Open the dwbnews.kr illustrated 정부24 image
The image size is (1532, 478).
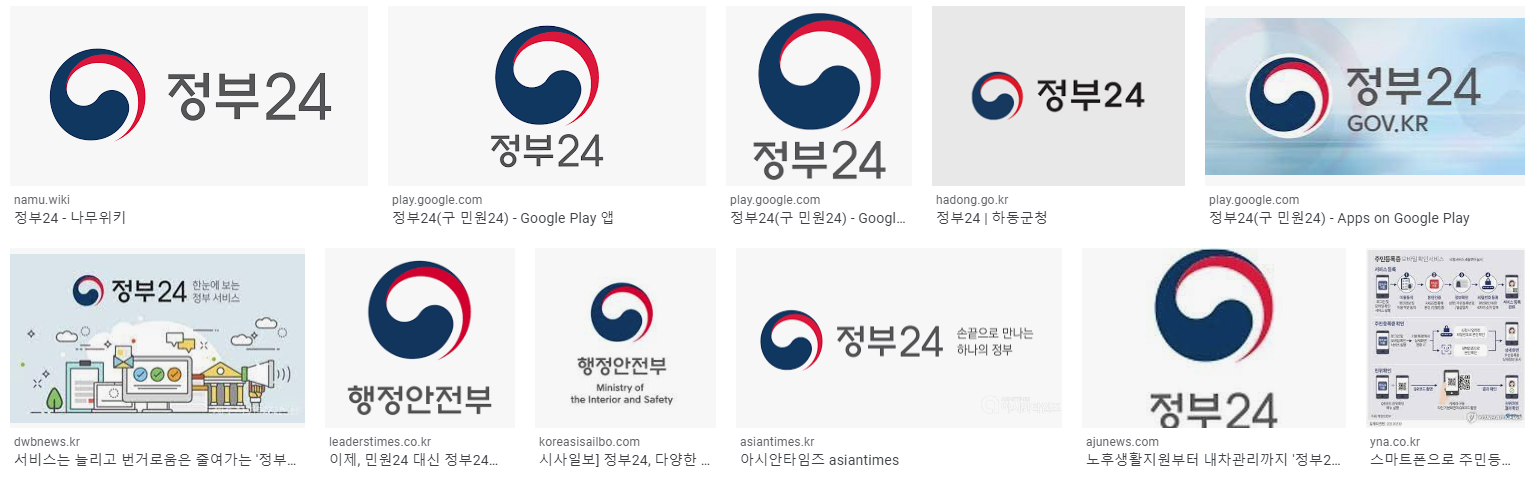(x=157, y=338)
